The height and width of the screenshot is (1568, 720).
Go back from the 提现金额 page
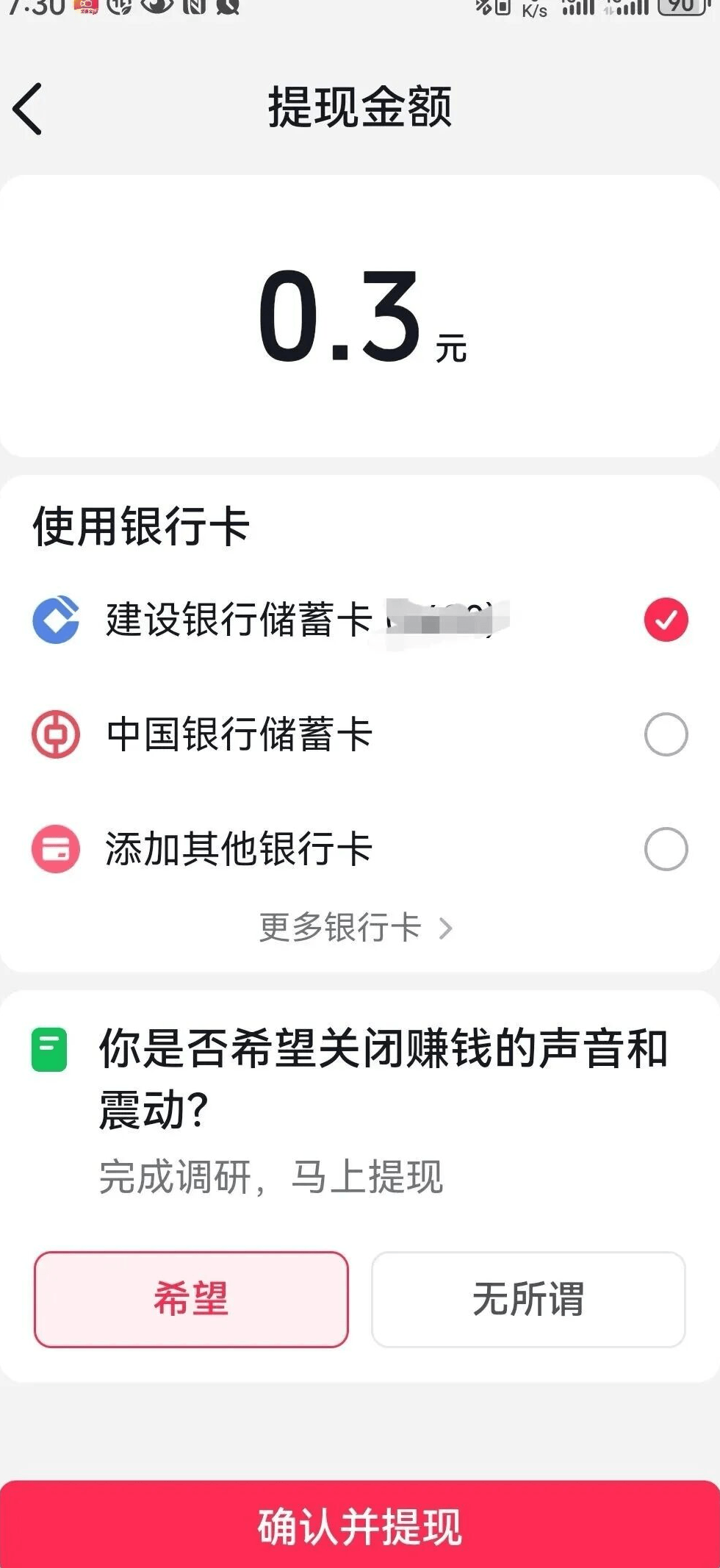coord(28,109)
